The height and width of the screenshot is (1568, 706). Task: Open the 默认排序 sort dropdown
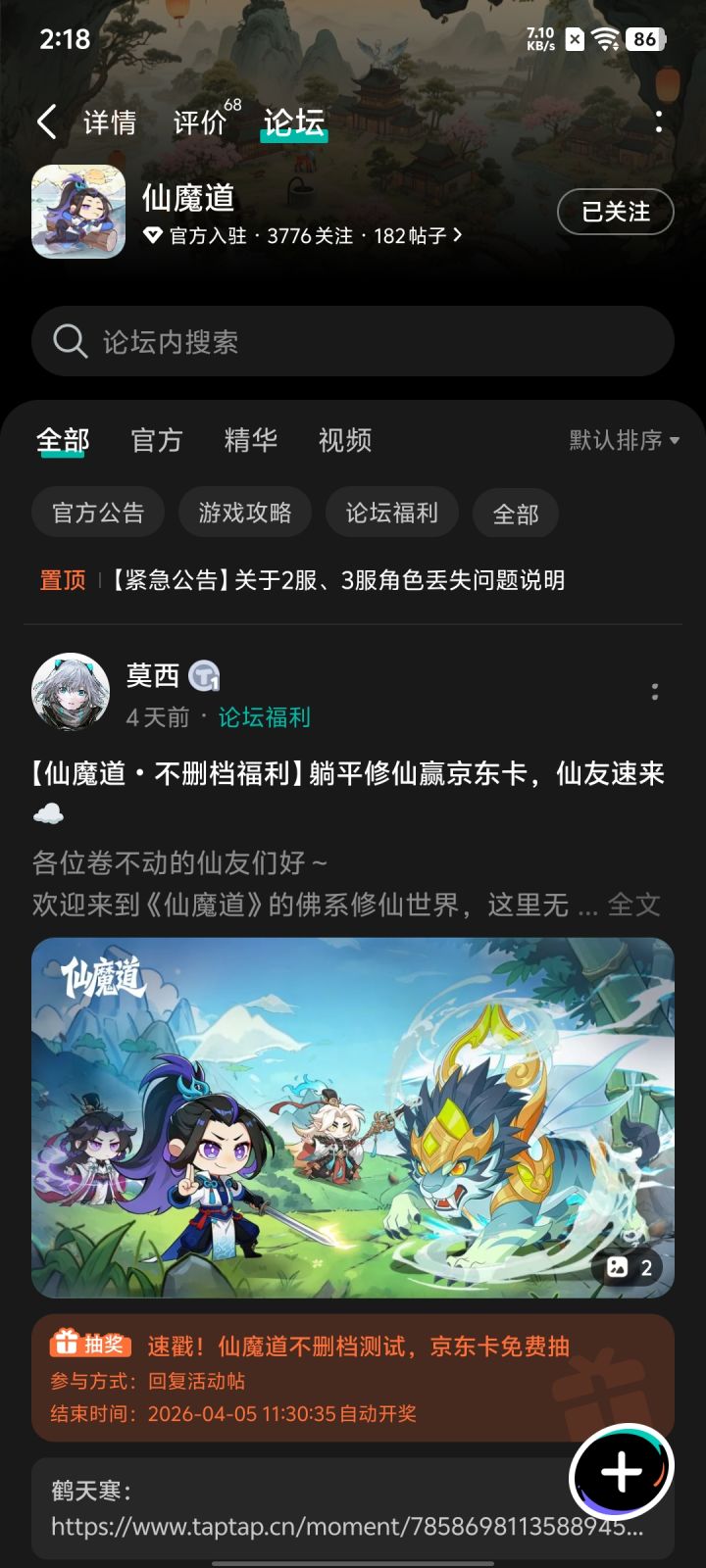pos(621,441)
